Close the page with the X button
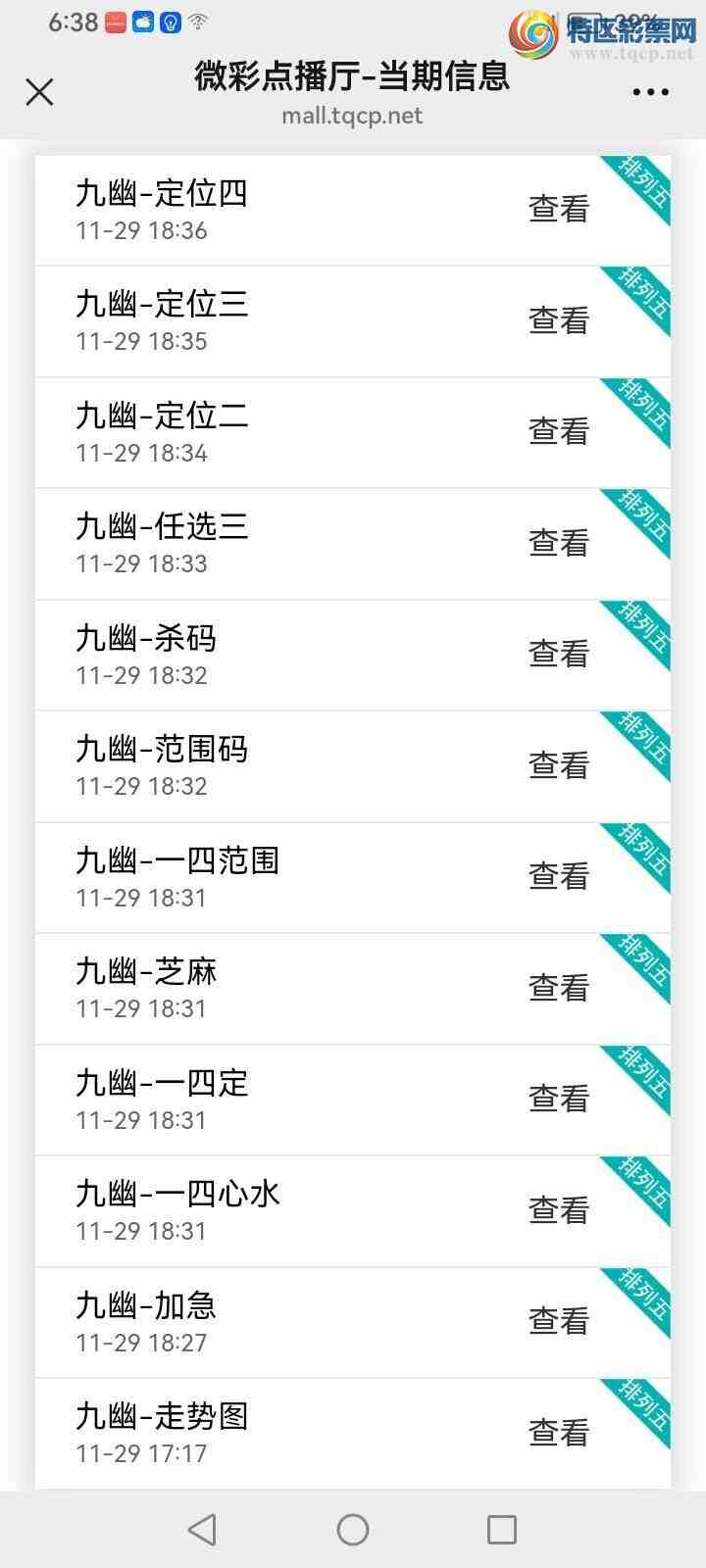 tap(39, 91)
